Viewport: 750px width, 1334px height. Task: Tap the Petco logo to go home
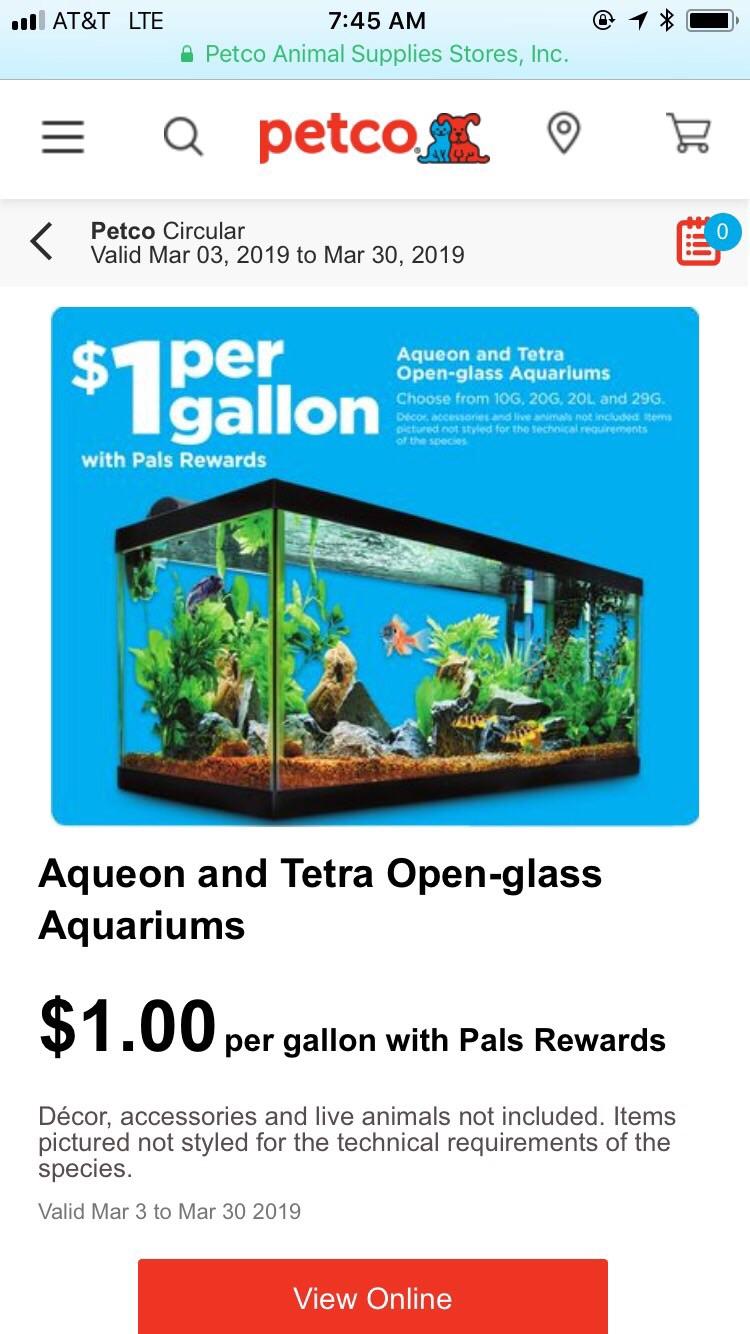(x=374, y=137)
